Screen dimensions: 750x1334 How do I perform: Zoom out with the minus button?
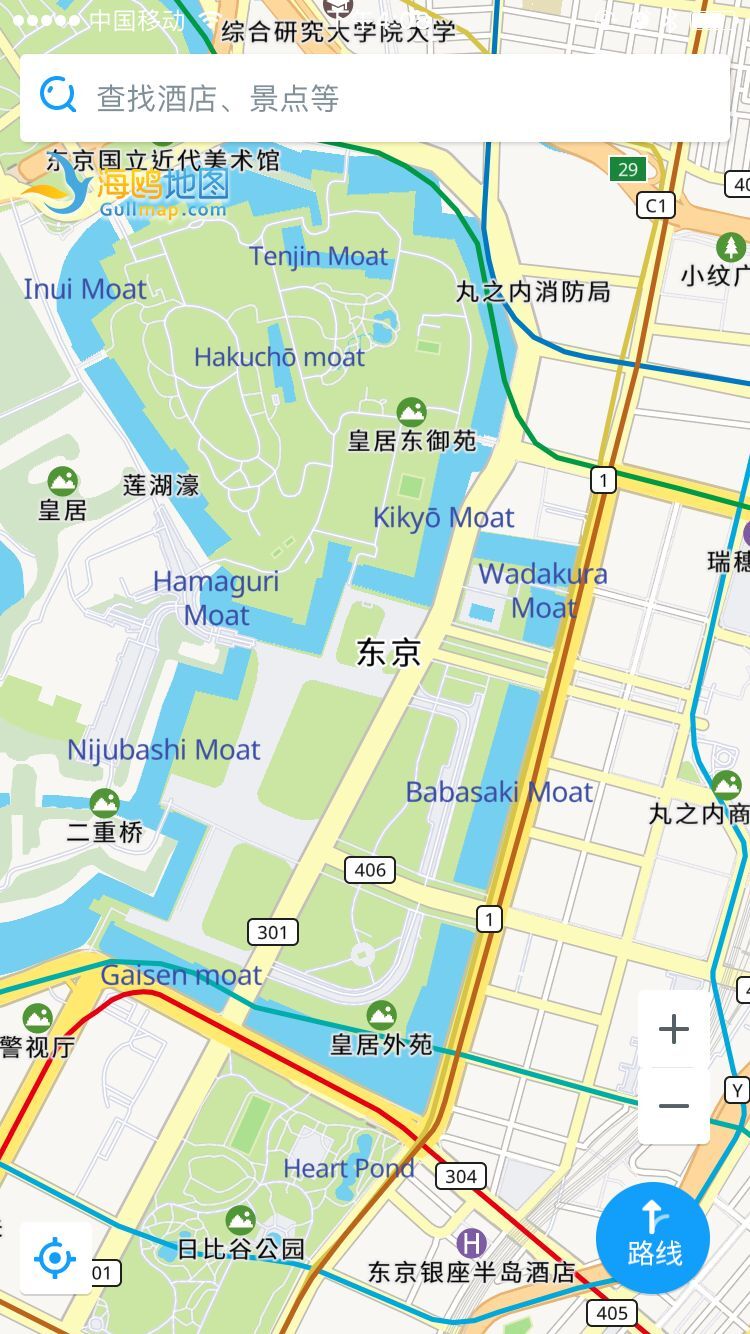pos(674,1105)
